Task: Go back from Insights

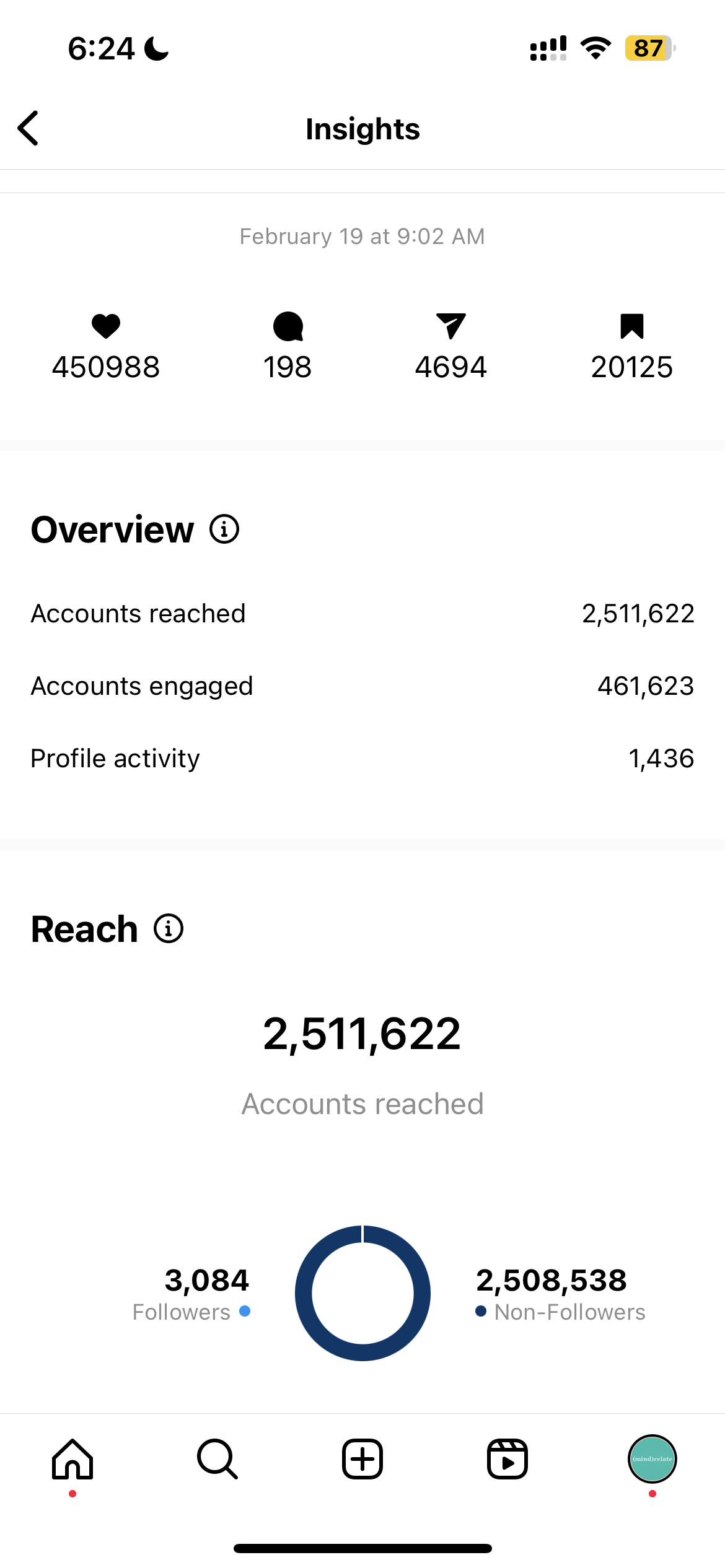Action: tap(29, 128)
